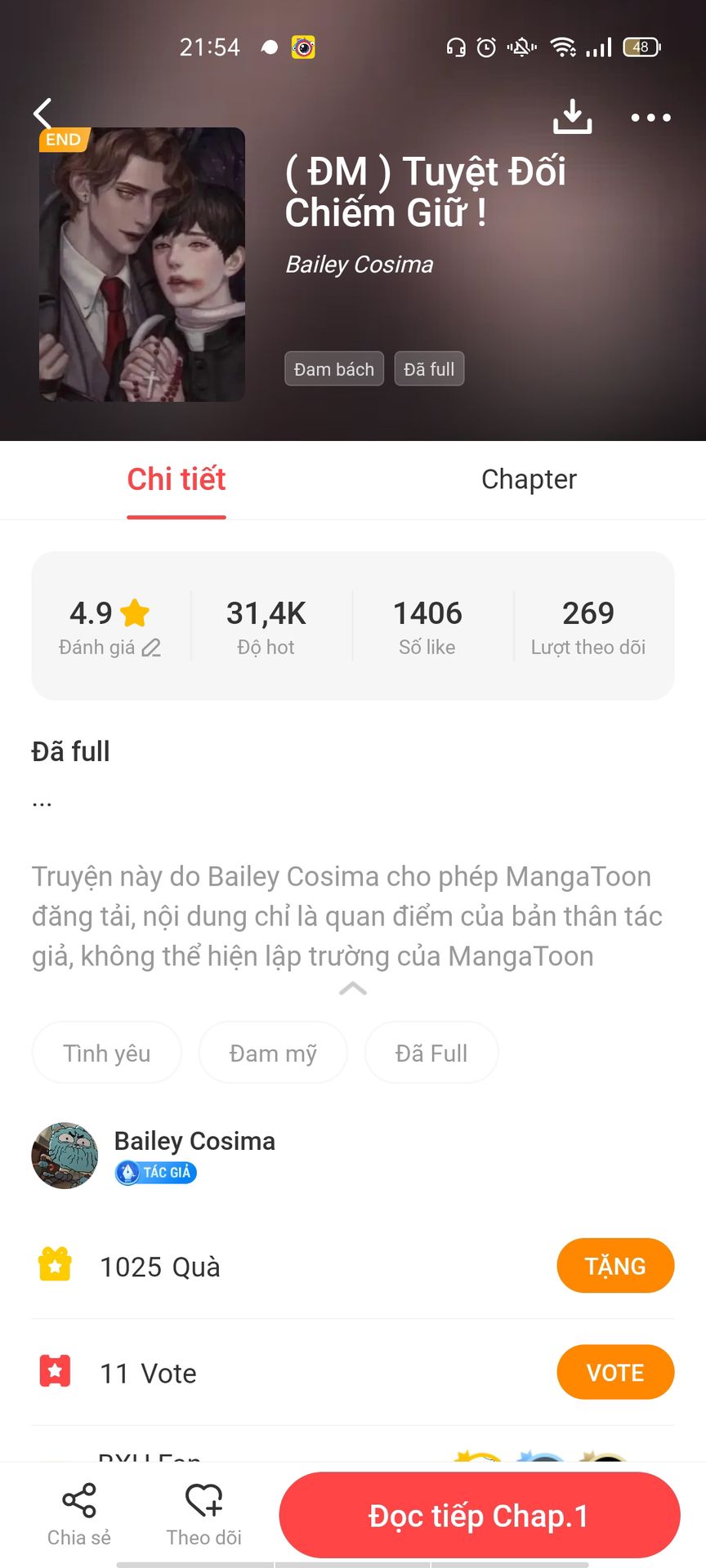This screenshot has width=706, height=1568.
Task: Open the Tình yêu genre chip
Action: [107, 1053]
